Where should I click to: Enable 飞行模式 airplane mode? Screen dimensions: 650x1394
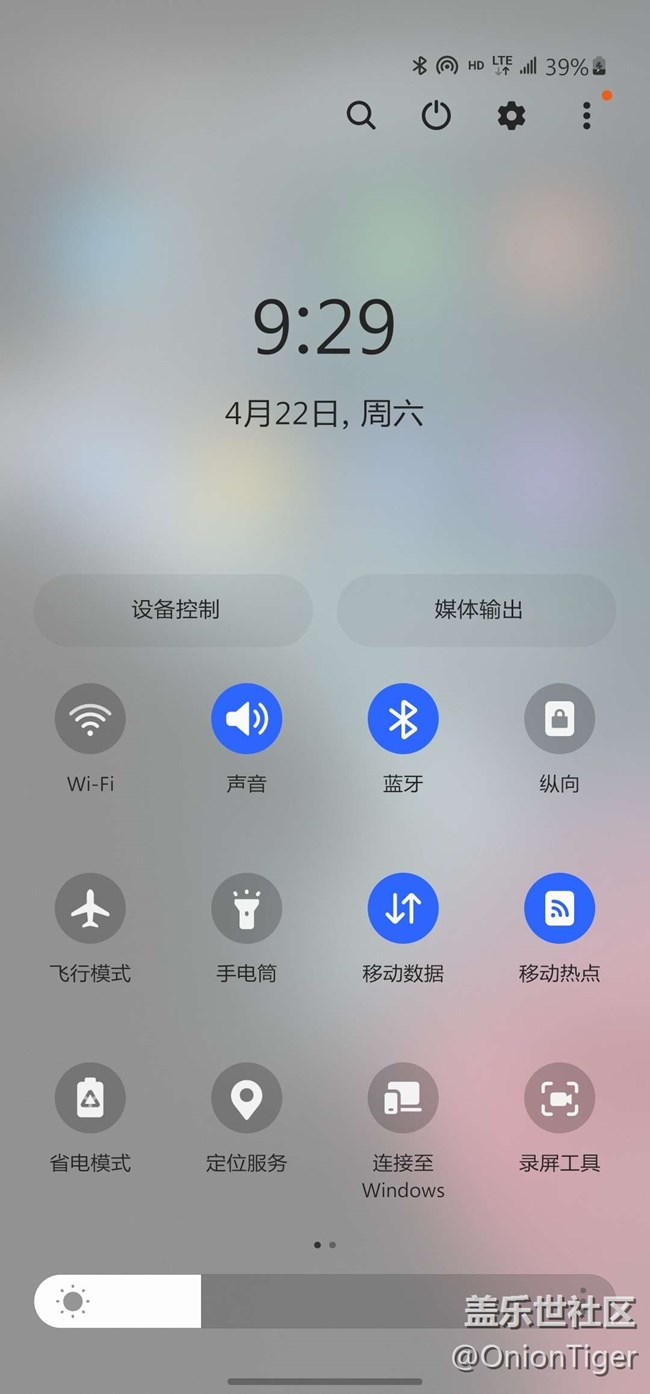[90, 908]
